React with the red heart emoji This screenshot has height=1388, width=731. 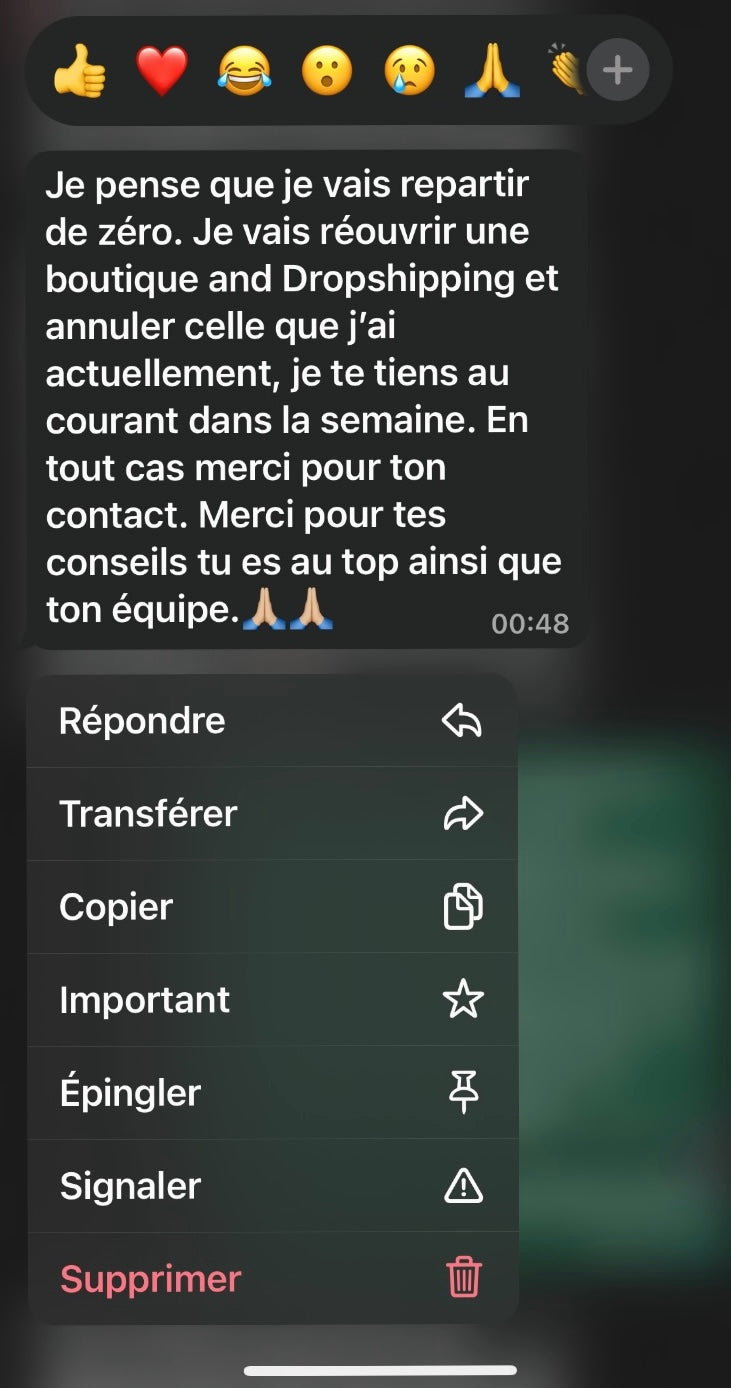pos(162,72)
